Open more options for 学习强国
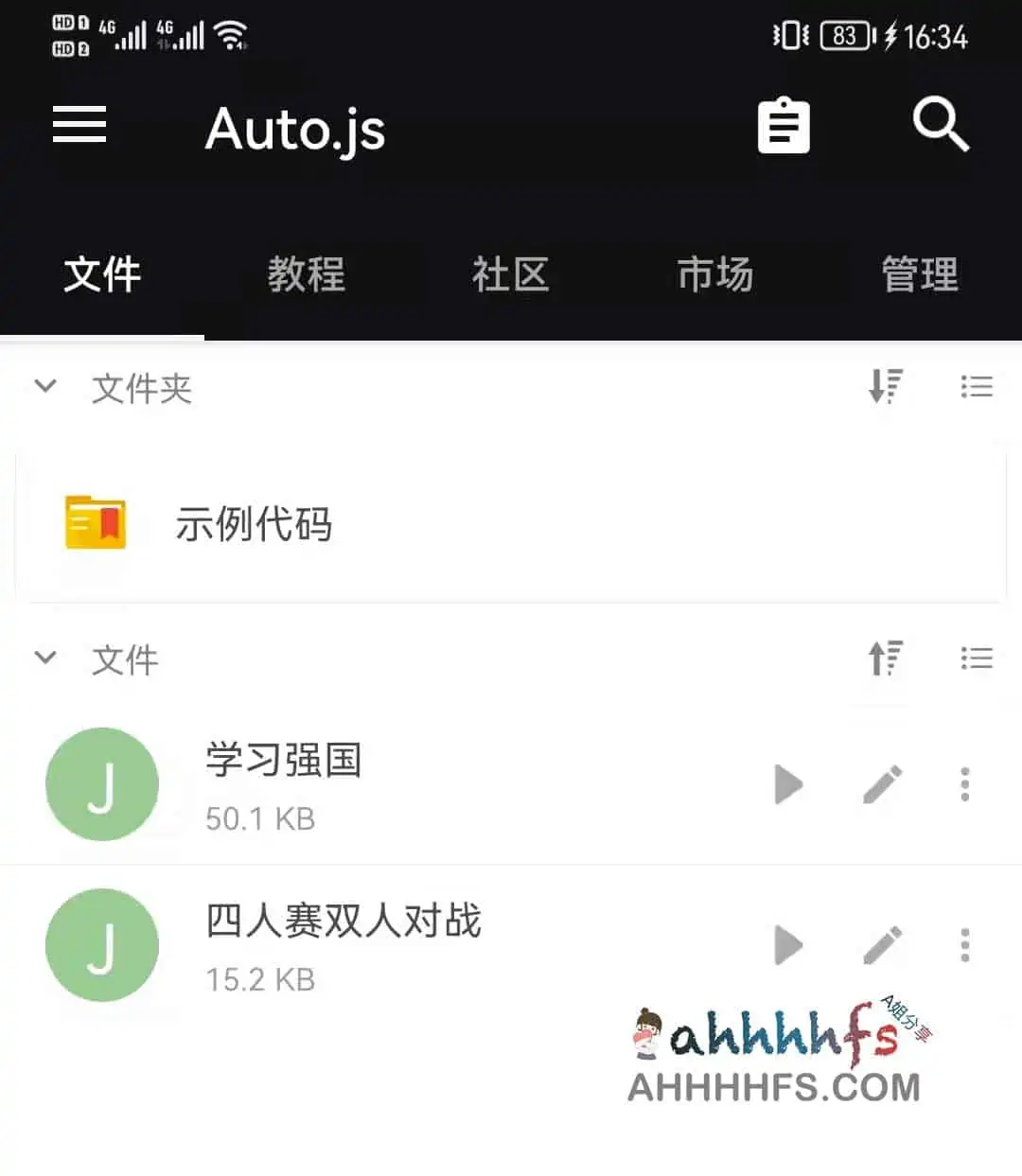 pyautogui.click(x=965, y=783)
